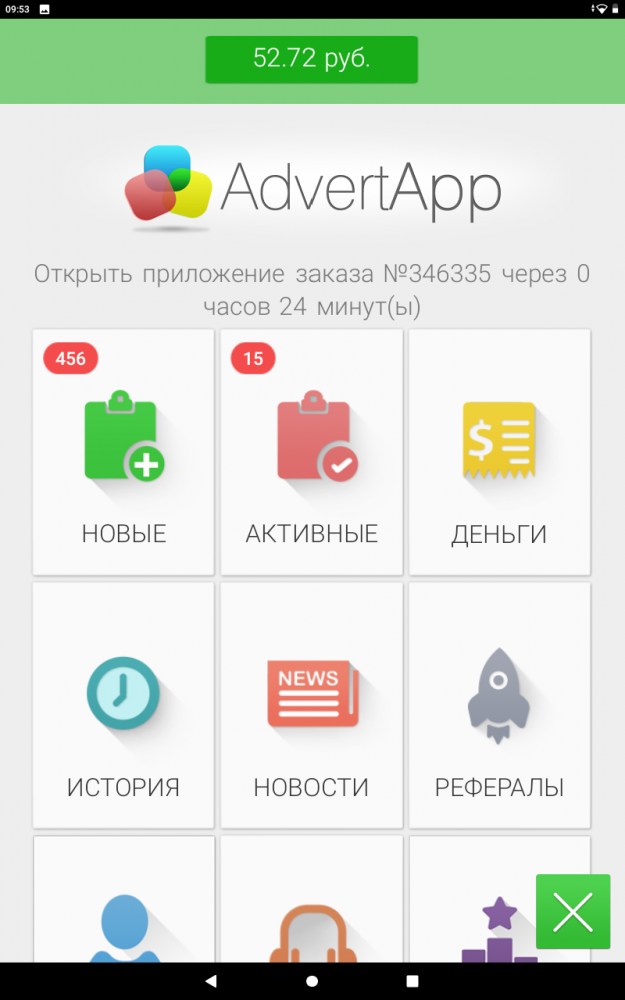View the ИСТОРИЯ tile

click(124, 705)
